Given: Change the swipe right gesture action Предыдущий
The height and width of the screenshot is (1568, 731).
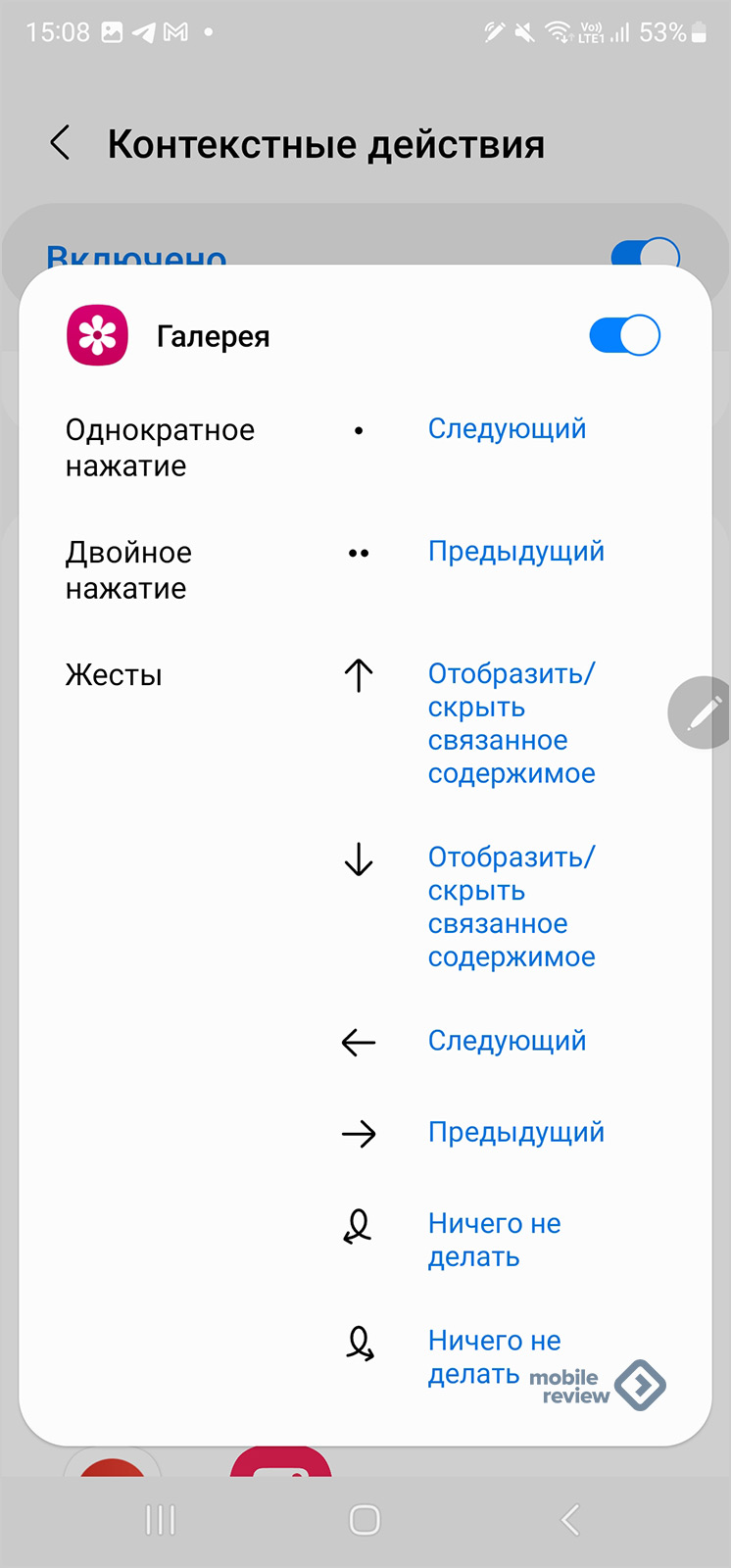Looking at the screenshot, I should tap(515, 1133).
